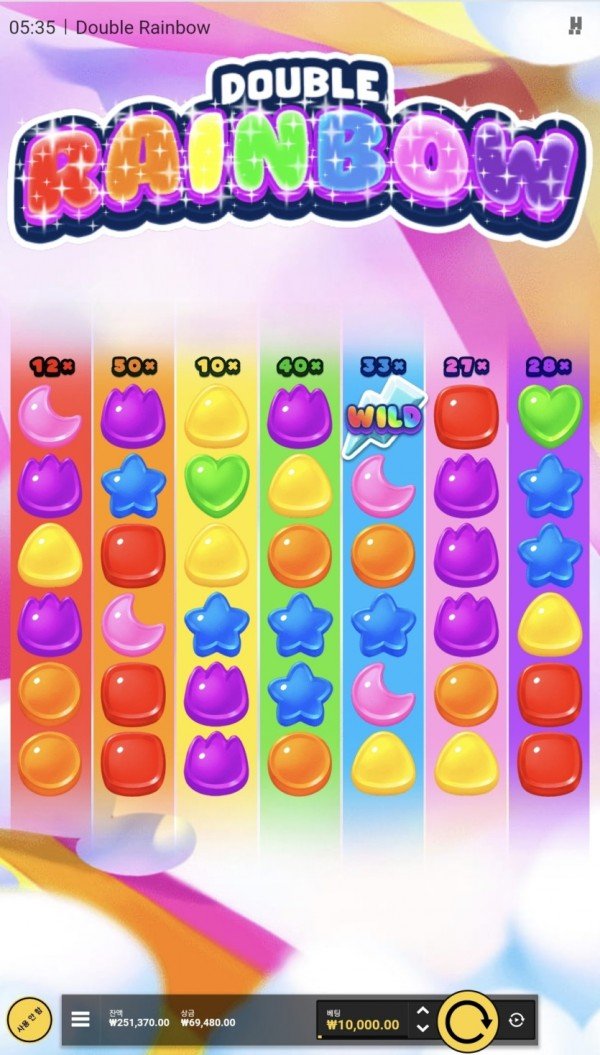Open the autoplay settings icon
This screenshot has height=1055, width=600.
pyautogui.click(x=516, y=1020)
